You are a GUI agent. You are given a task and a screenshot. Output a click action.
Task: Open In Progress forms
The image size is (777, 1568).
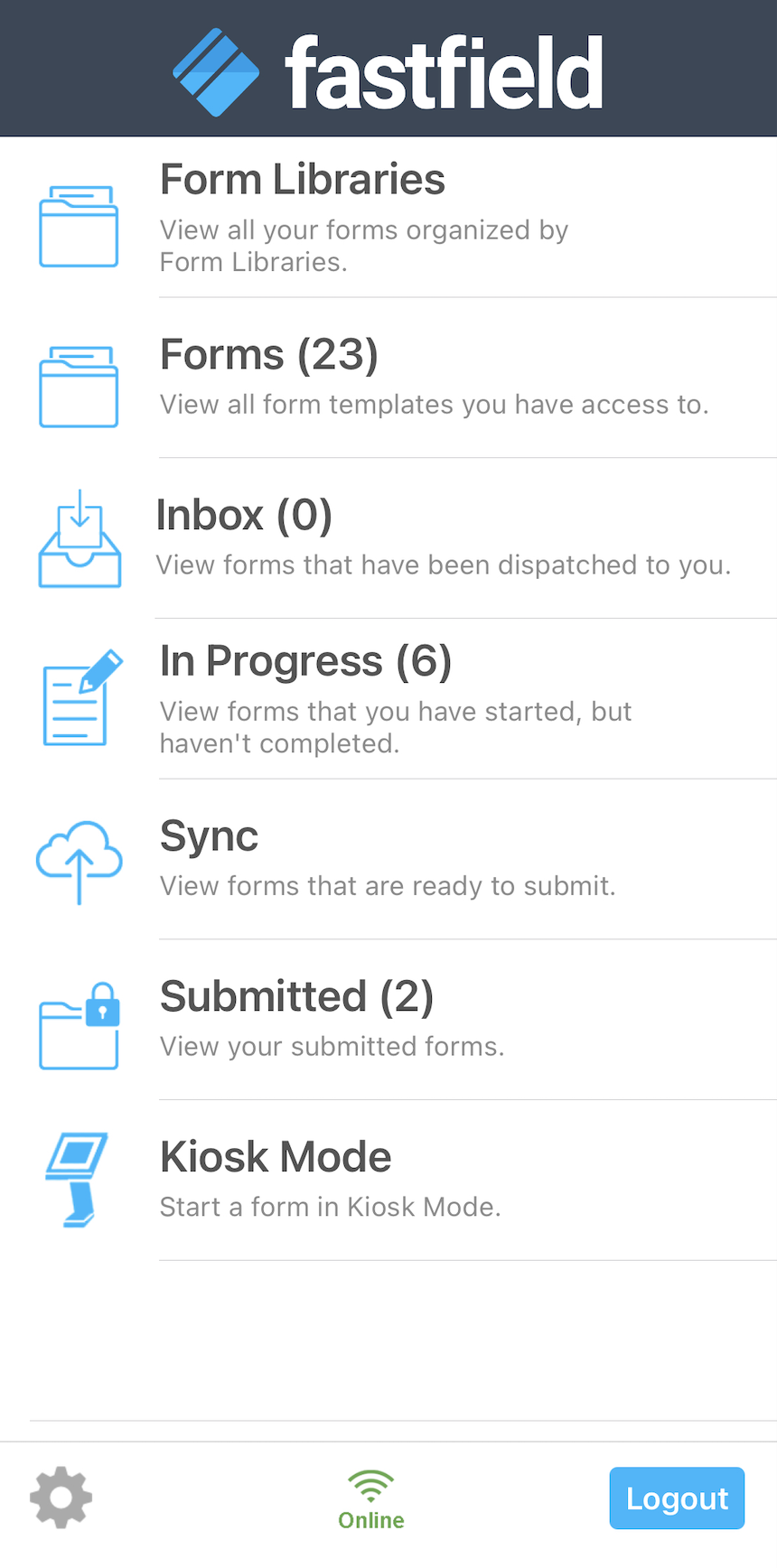(x=388, y=699)
